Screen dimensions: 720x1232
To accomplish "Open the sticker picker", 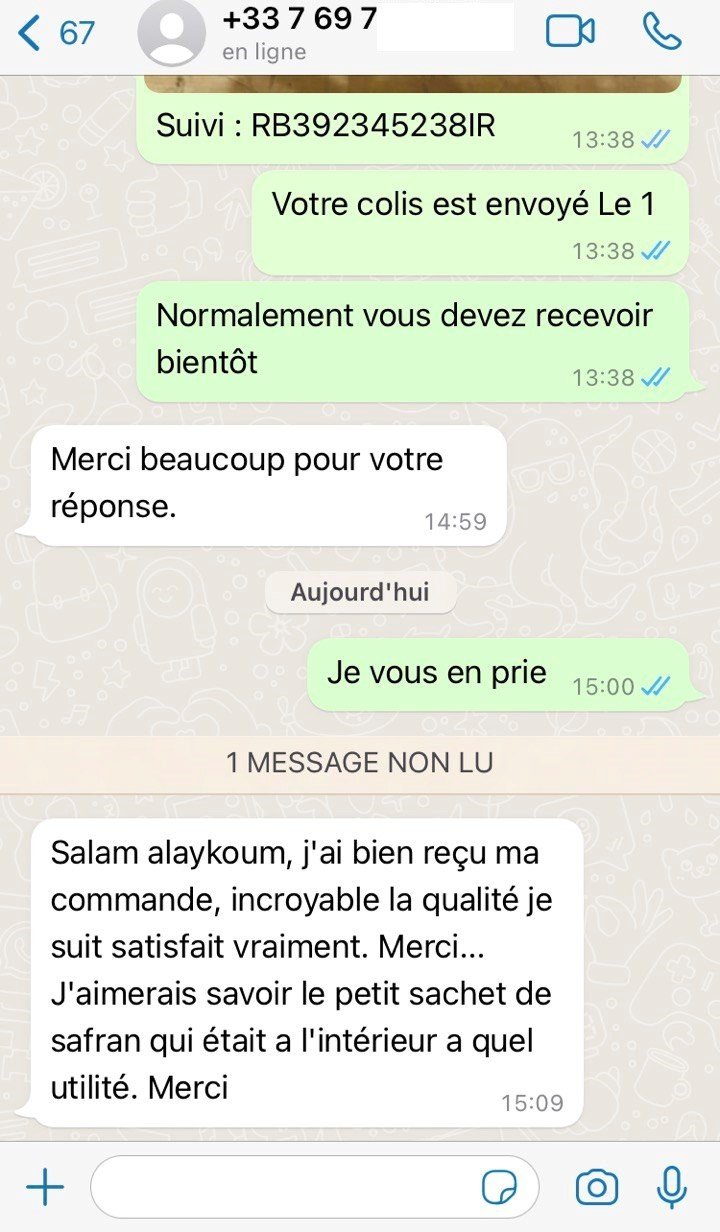I will point(499,1188).
